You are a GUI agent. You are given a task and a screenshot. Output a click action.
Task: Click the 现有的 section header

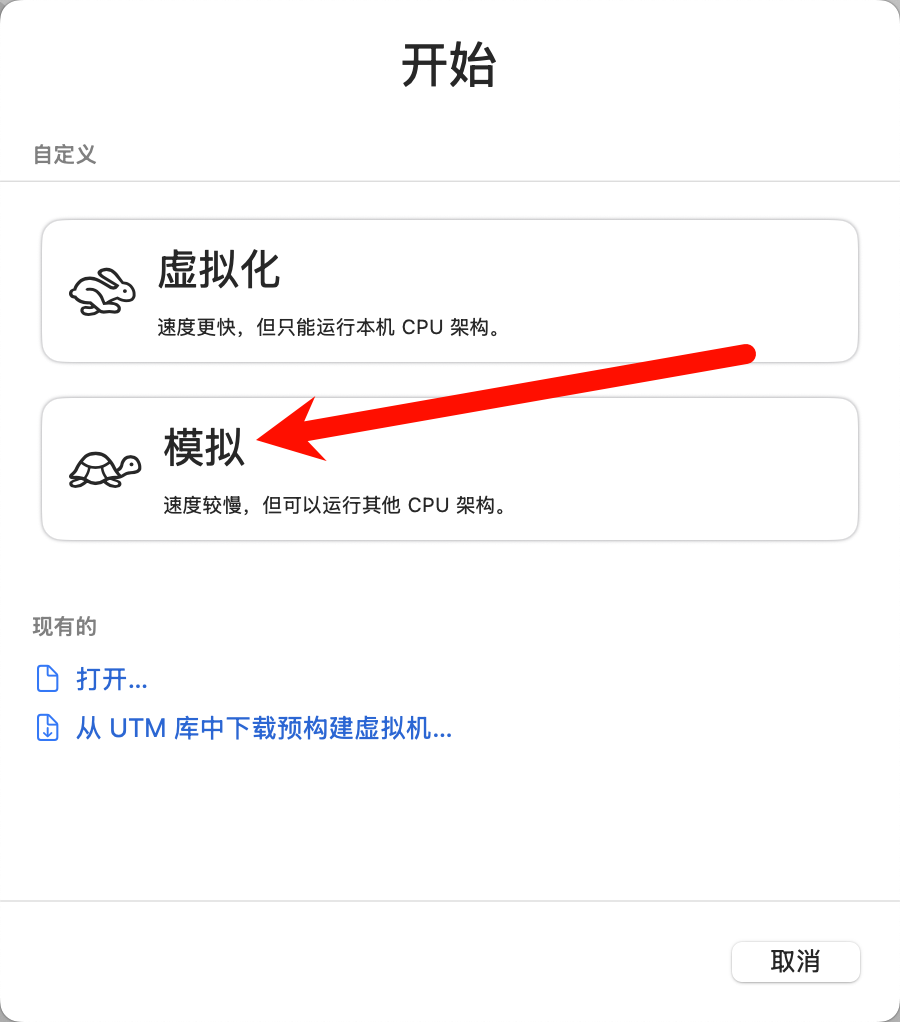tap(63, 626)
